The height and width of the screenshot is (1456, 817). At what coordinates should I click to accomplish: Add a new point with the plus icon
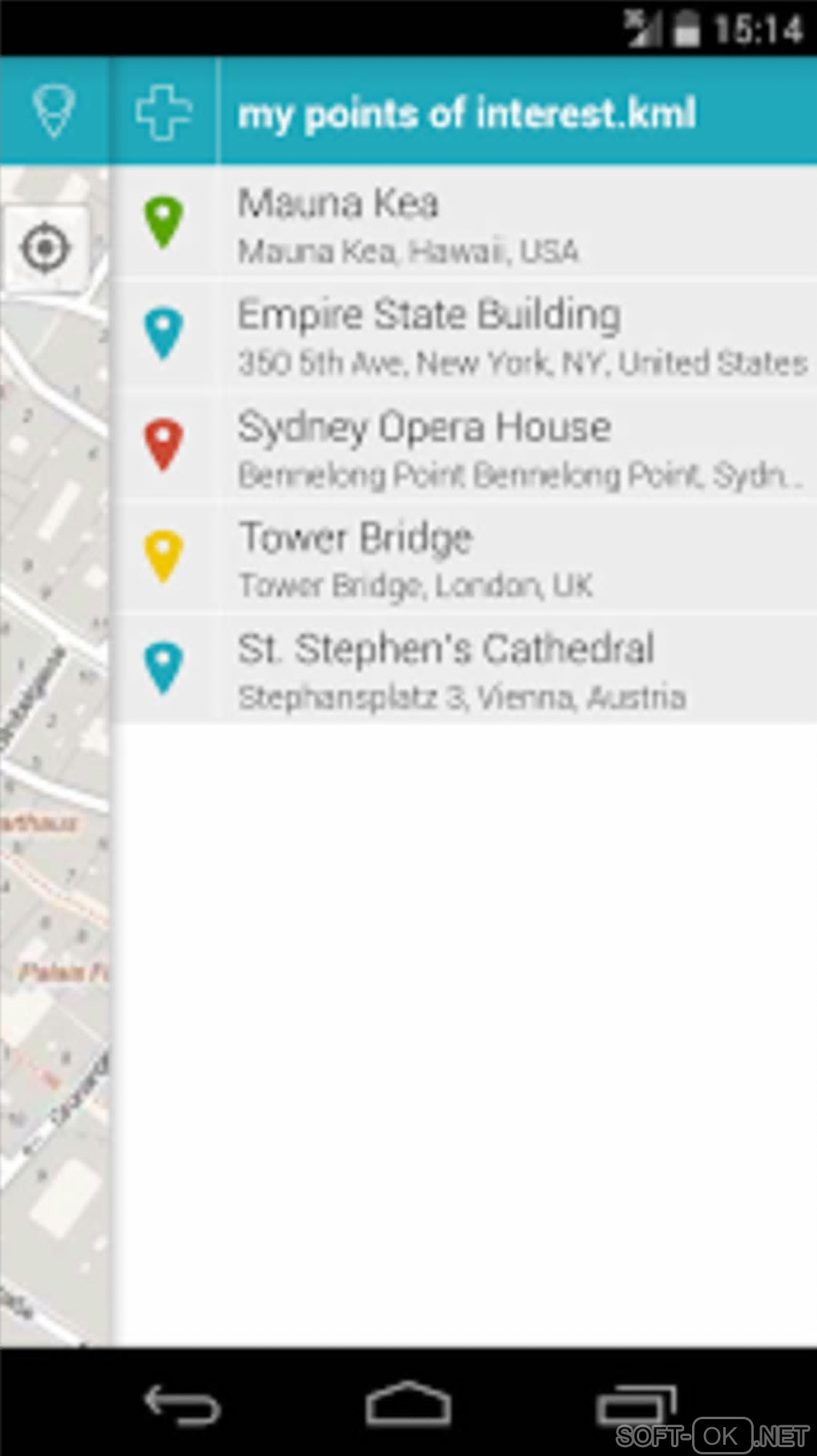pyautogui.click(x=163, y=112)
